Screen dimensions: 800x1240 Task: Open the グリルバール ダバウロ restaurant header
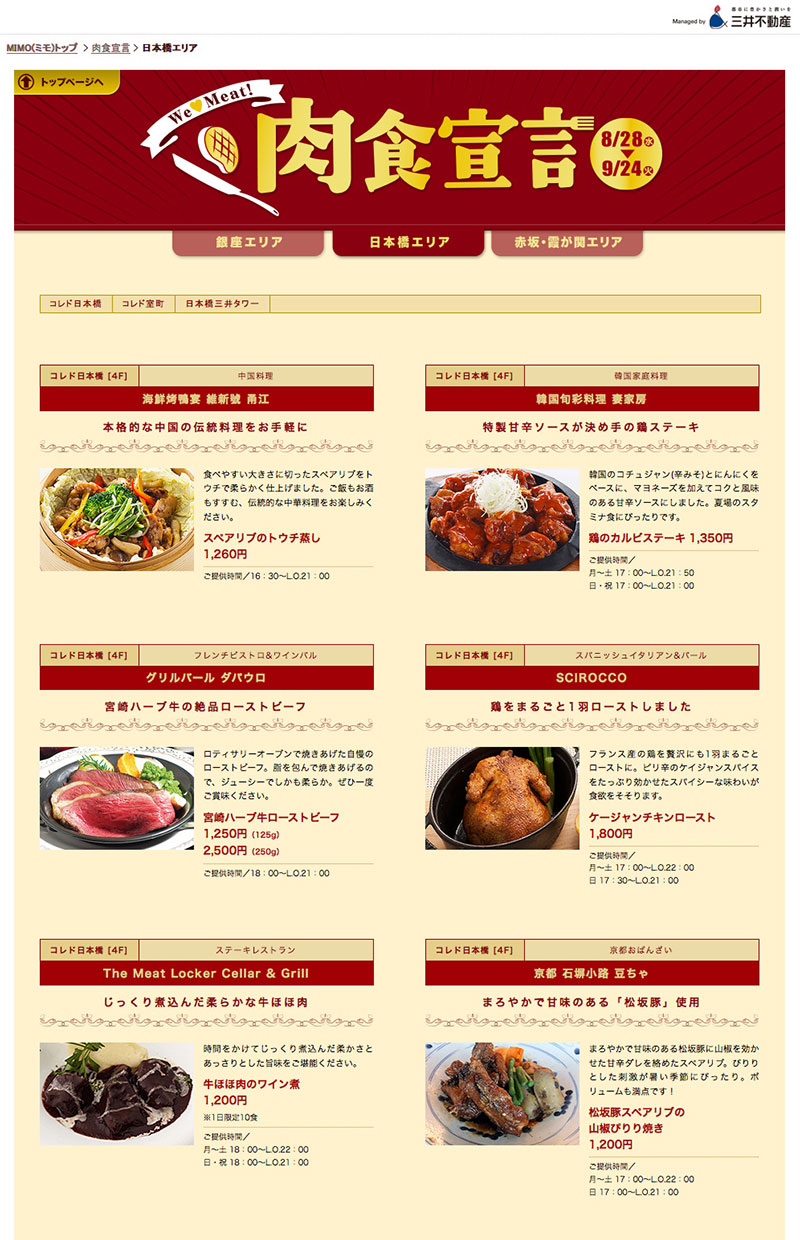pos(206,678)
